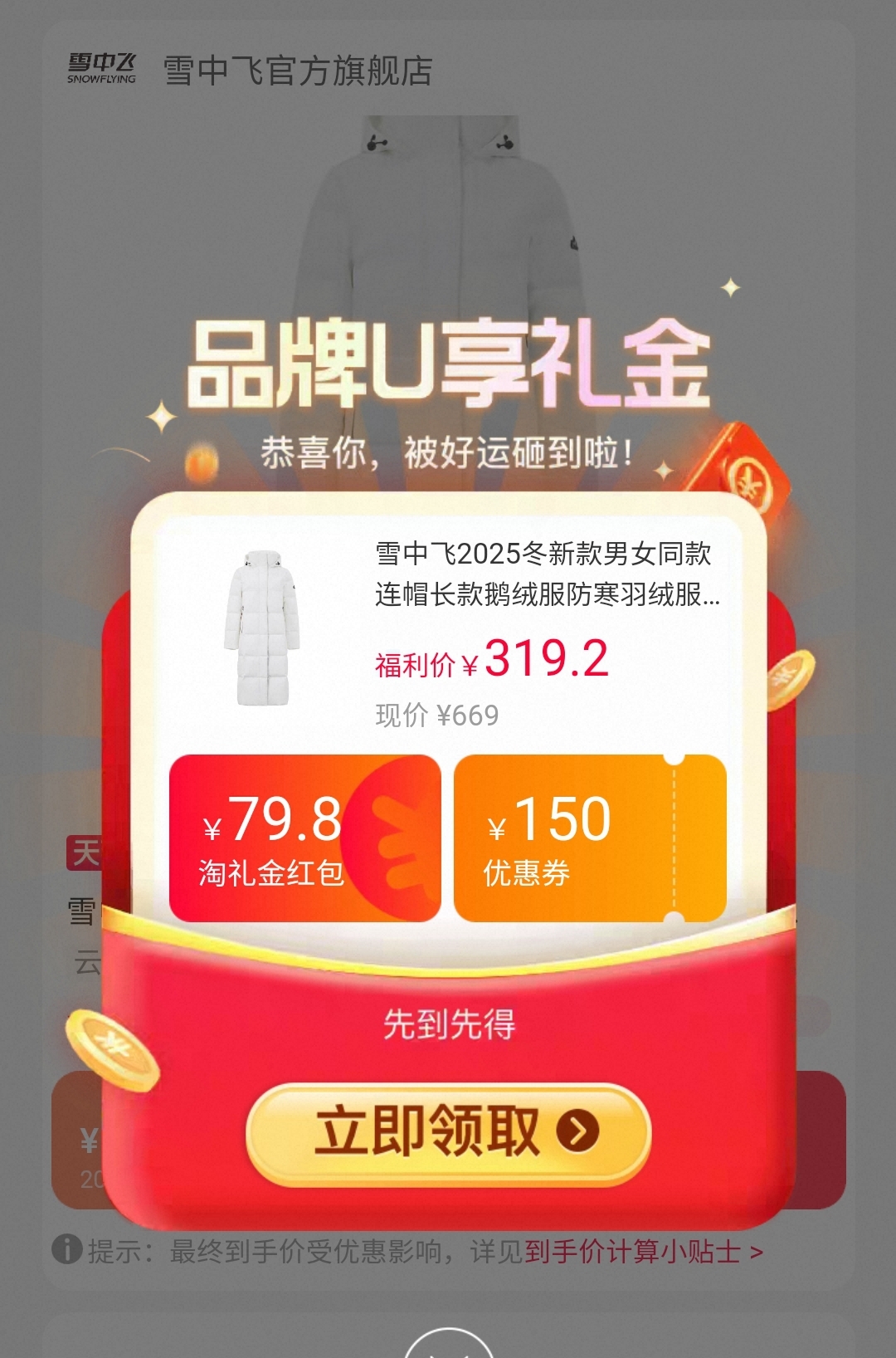The width and height of the screenshot is (896, 1358).
Task: Claim the red packet via 立即领取
Action: pos(448,1132)
